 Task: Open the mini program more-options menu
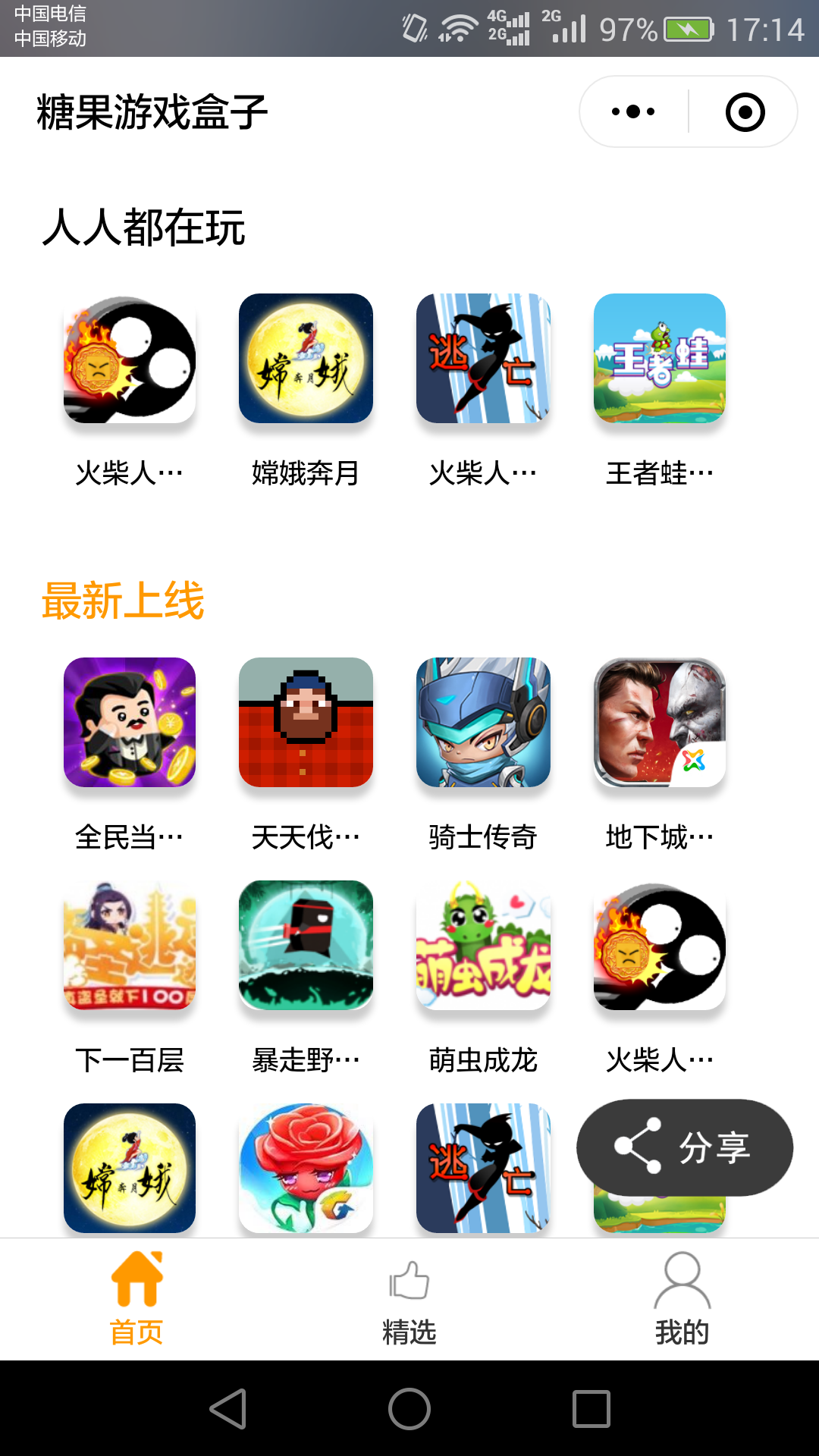633,112
